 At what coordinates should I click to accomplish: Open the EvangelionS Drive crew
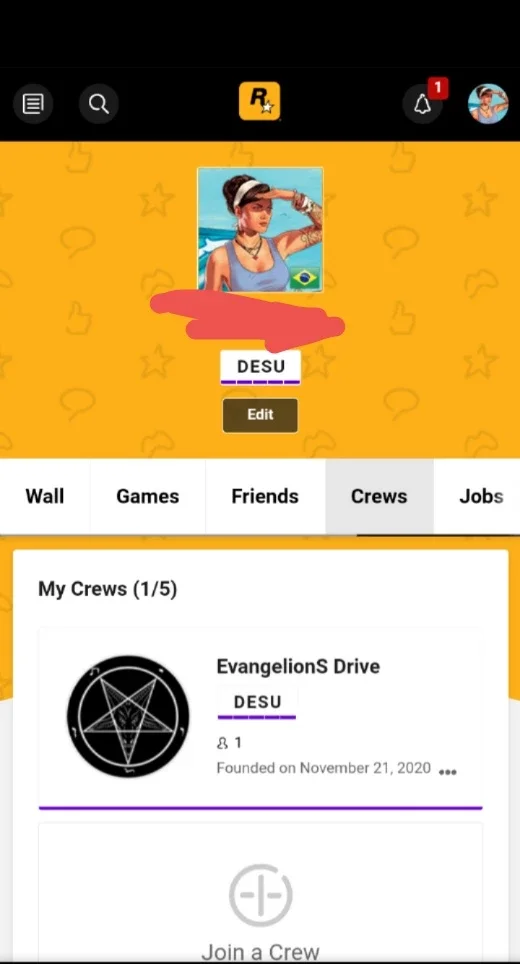coord(298,666)
